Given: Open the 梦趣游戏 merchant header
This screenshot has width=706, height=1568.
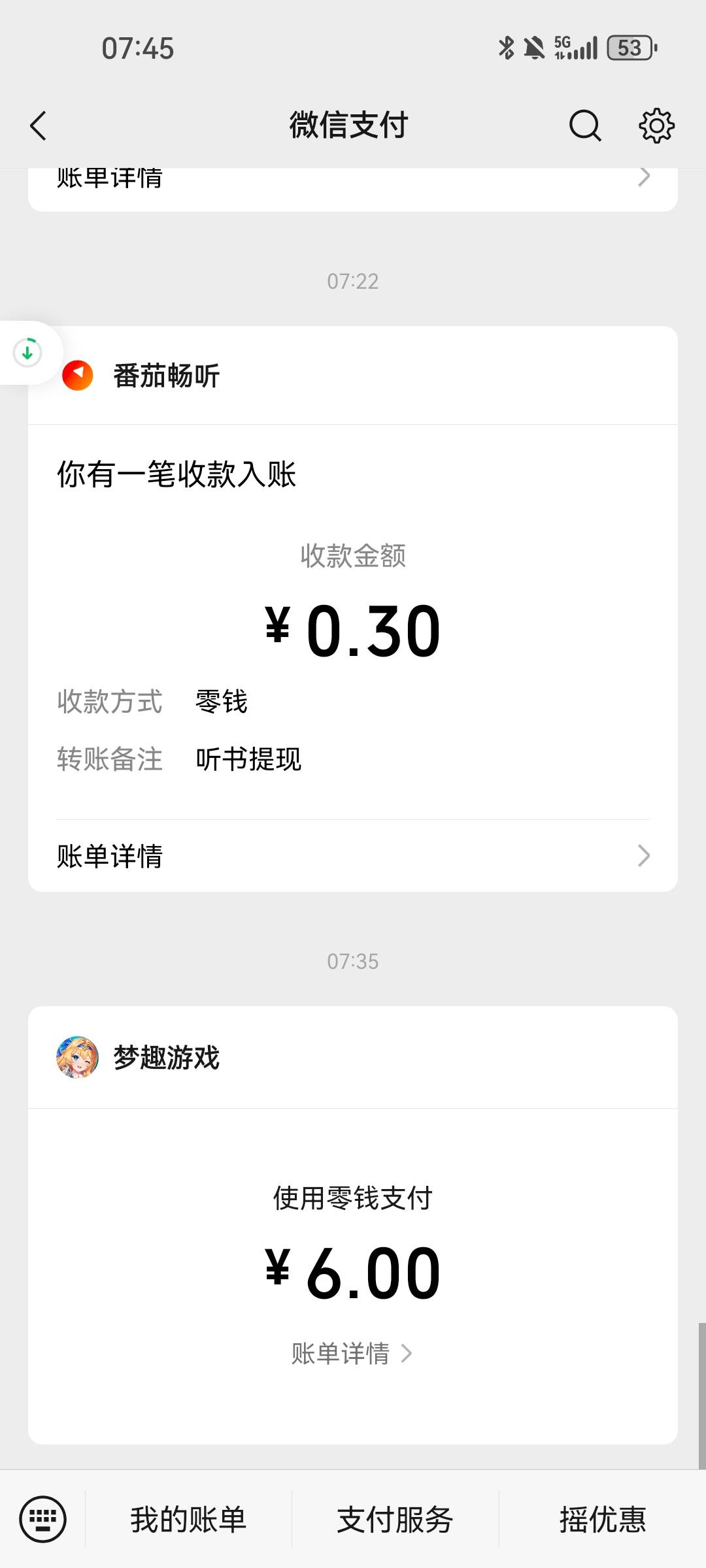Looking at the screenshot, I should point(353,1057).
